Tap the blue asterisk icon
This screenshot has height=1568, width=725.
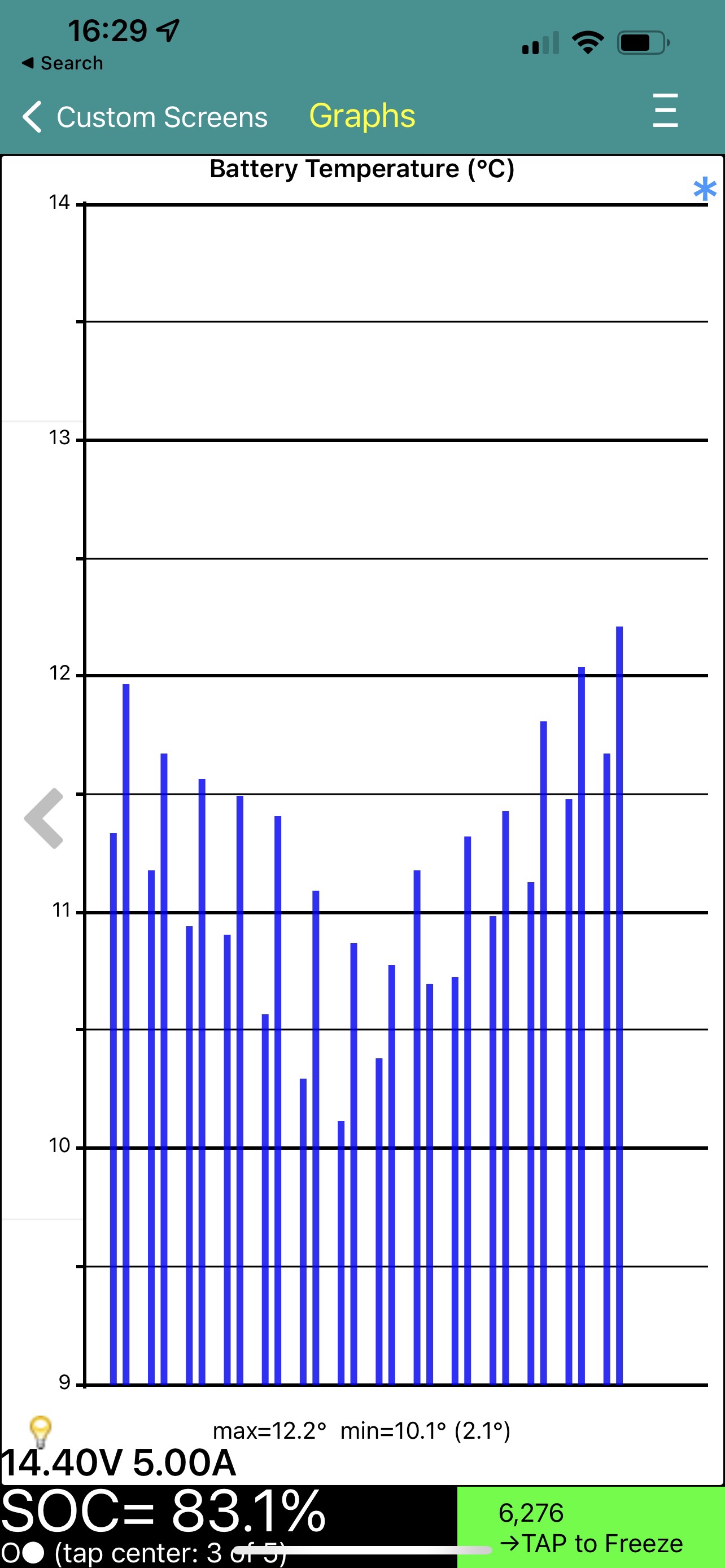tap(704, 189)
